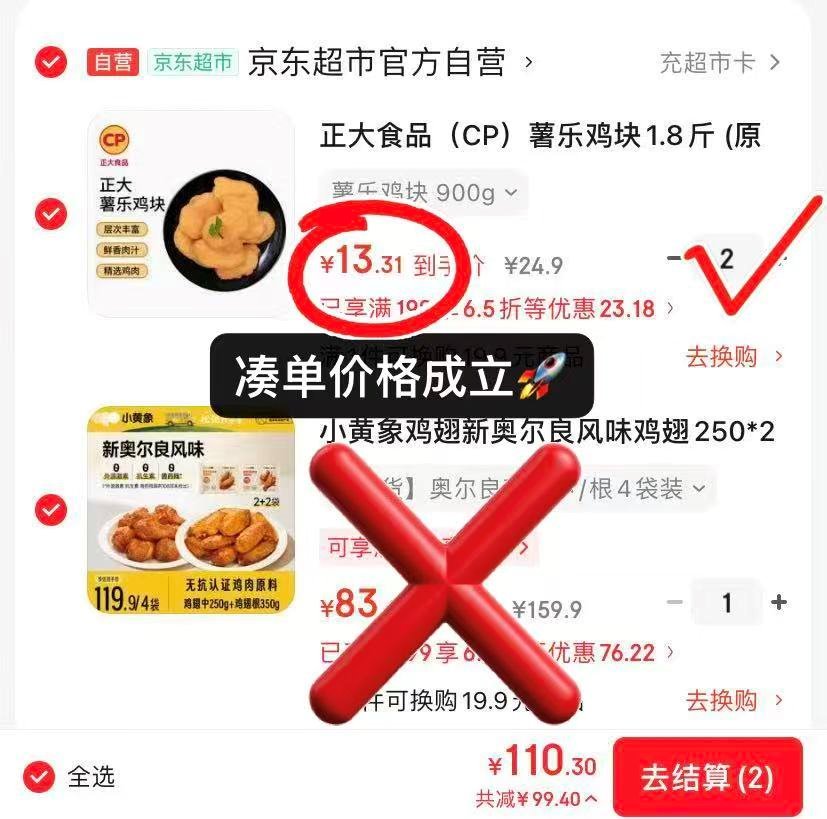Open the 正大薯乐鸡块 product image
Viewport: 827px width, 819px height.
[x=191, y=213]
